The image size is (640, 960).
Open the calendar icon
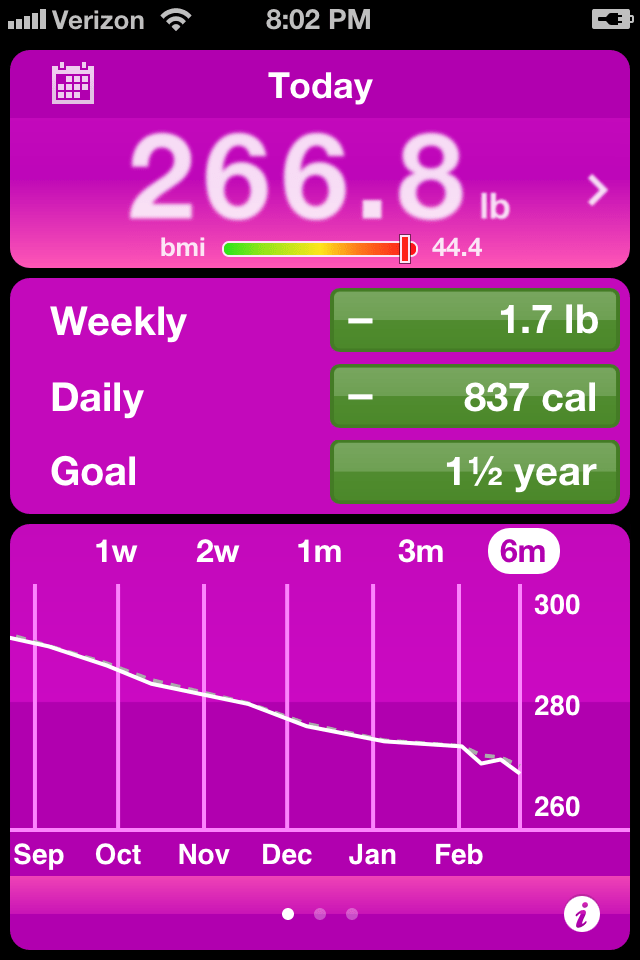(x=73, y=83)
